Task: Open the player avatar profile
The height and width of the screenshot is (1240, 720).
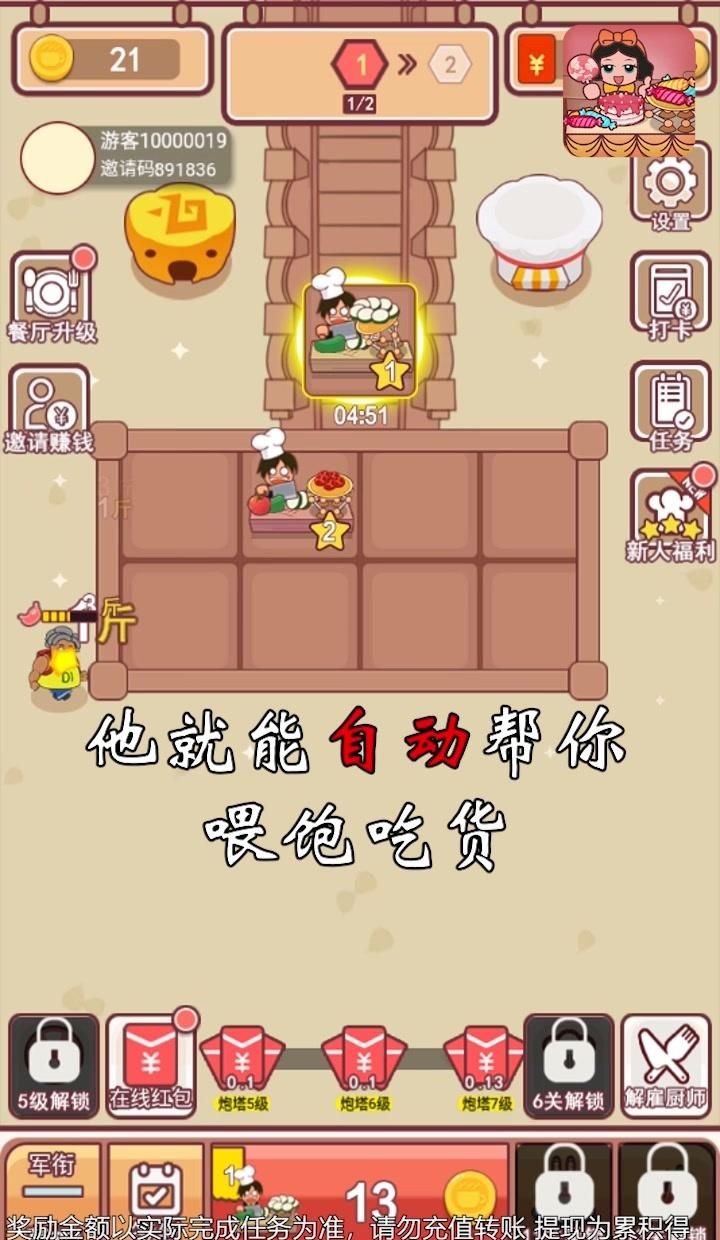Action: coord(57,158)
